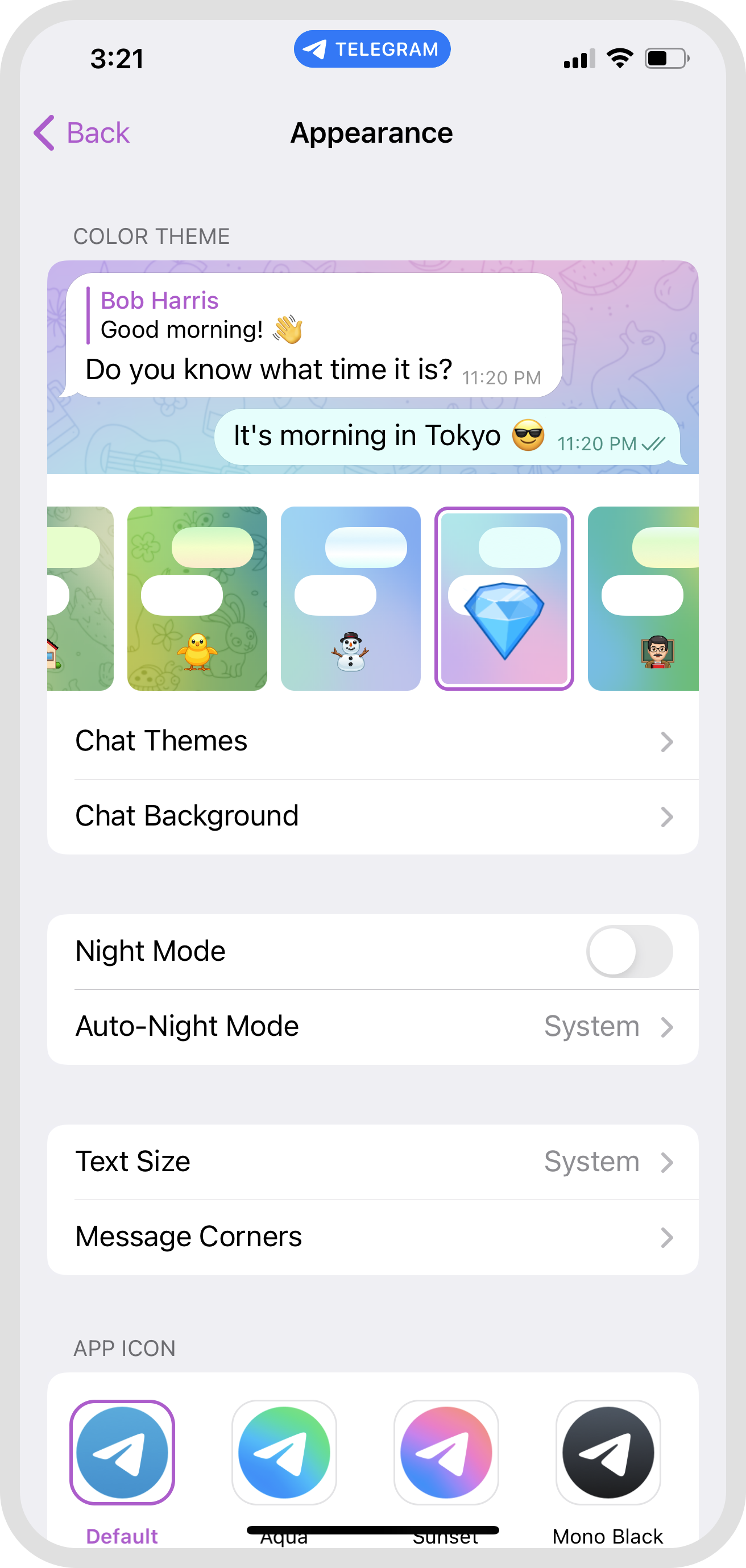Go back from Appearance settings

click(x=82, y=132)
